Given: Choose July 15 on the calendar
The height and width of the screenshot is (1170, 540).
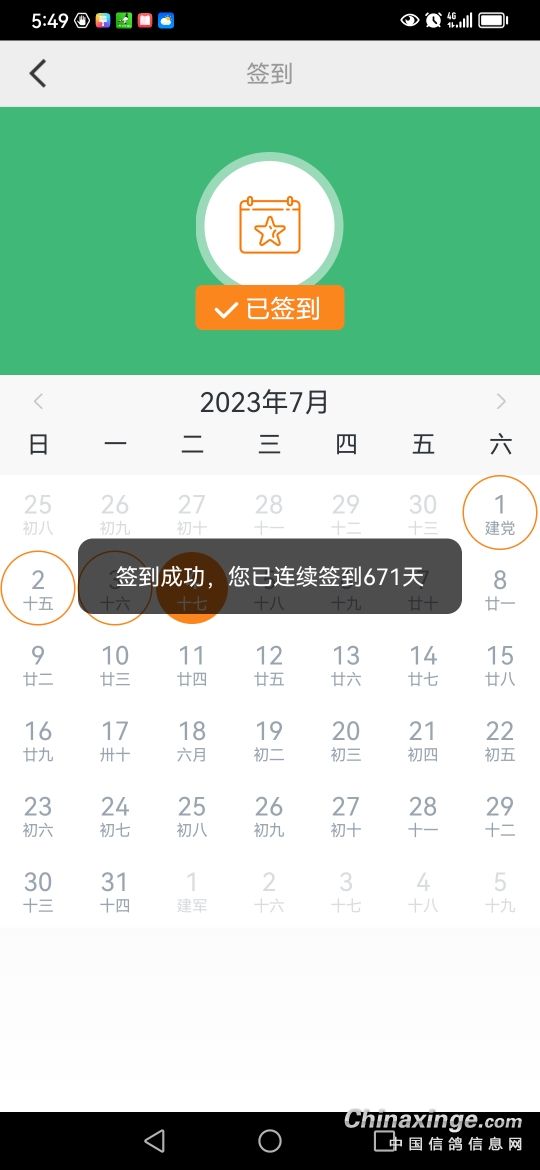Looking at the screenshot, I should (x=500, y=665).
